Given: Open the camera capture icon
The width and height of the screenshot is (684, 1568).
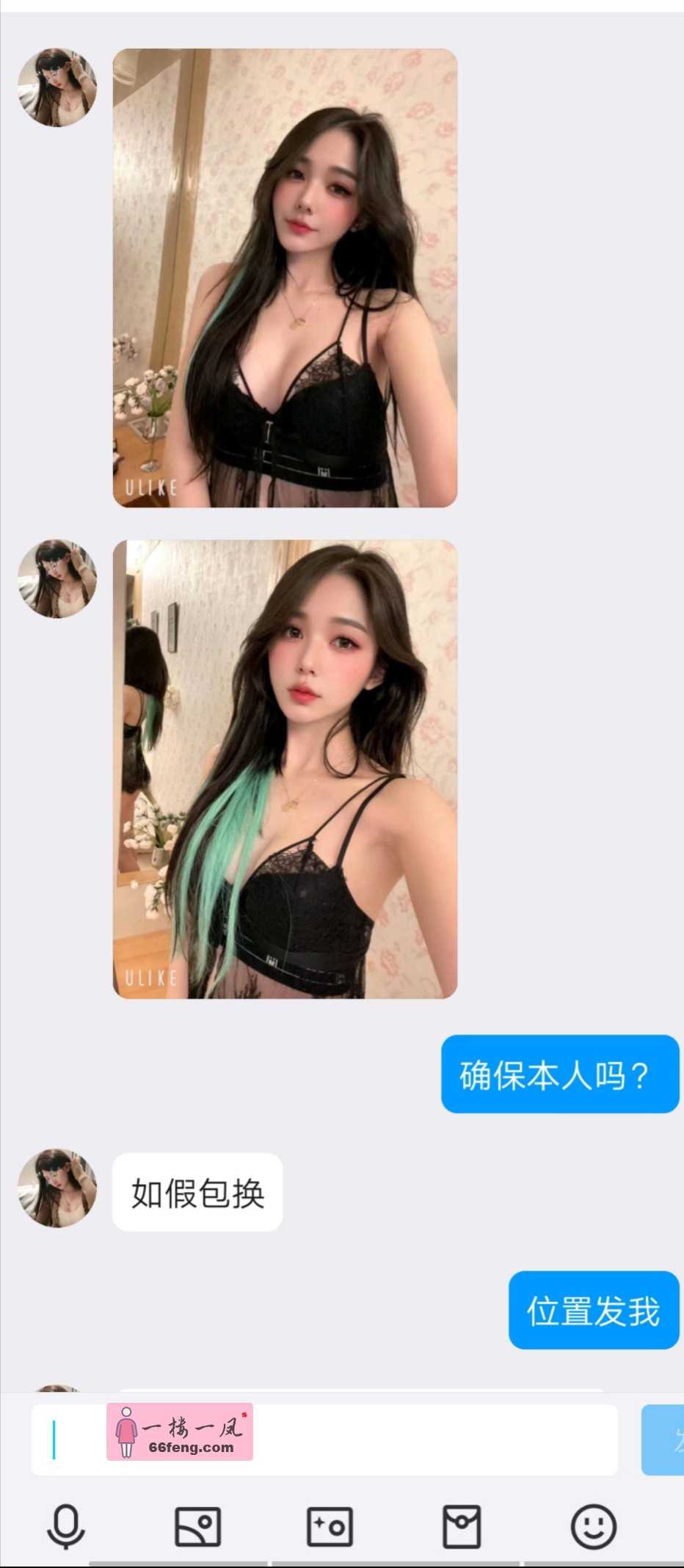Looking at the screenshot, I should 330,1527.
